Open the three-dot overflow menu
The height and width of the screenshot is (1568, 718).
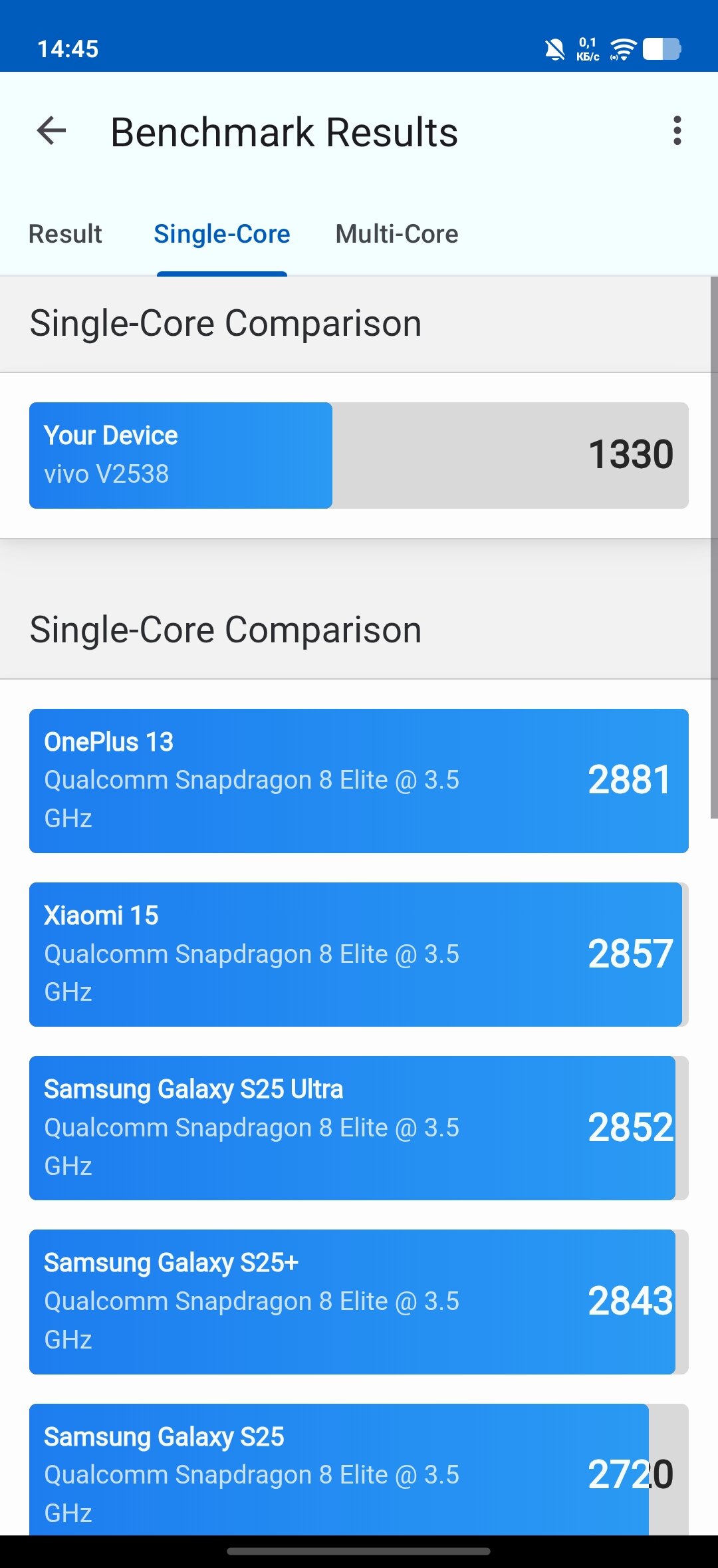tap(677, 131)
